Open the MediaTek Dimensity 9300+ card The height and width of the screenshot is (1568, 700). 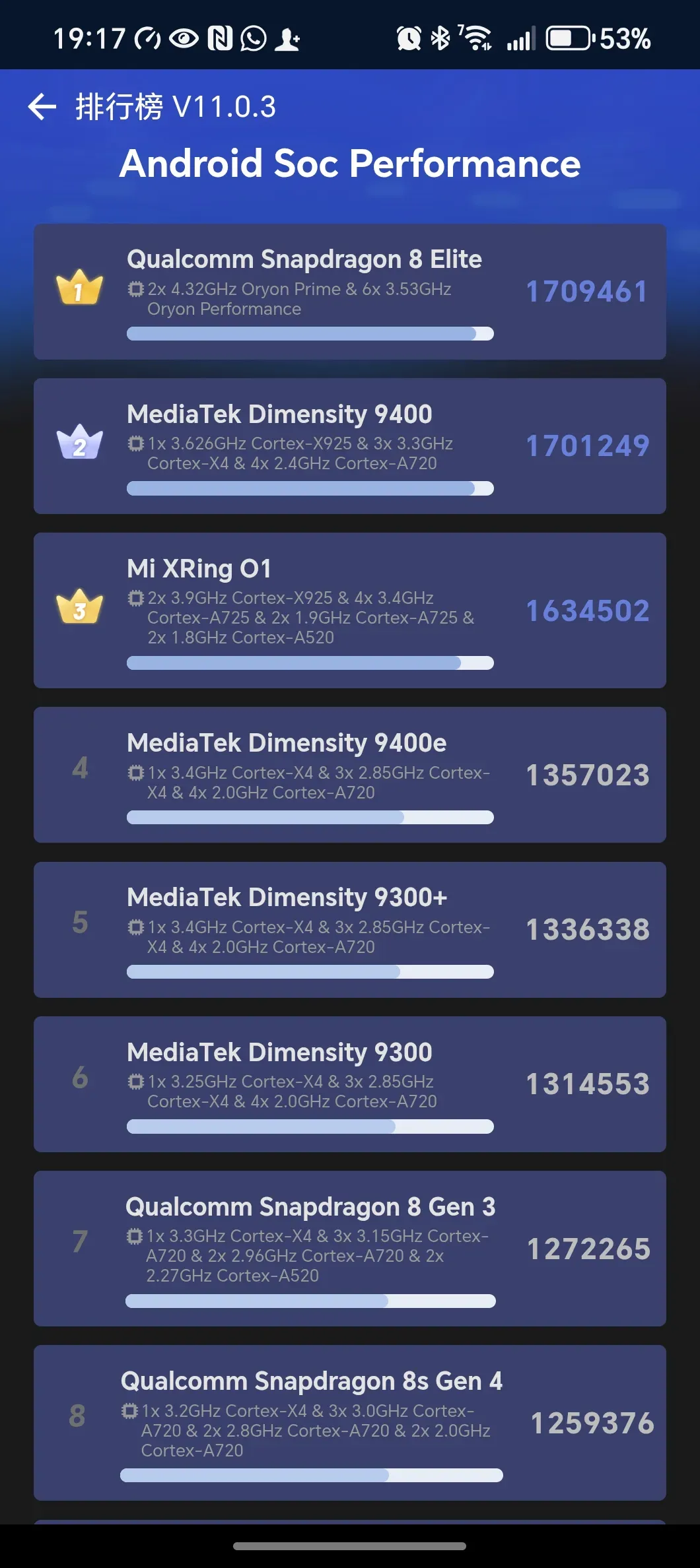[x=349, y=929]
